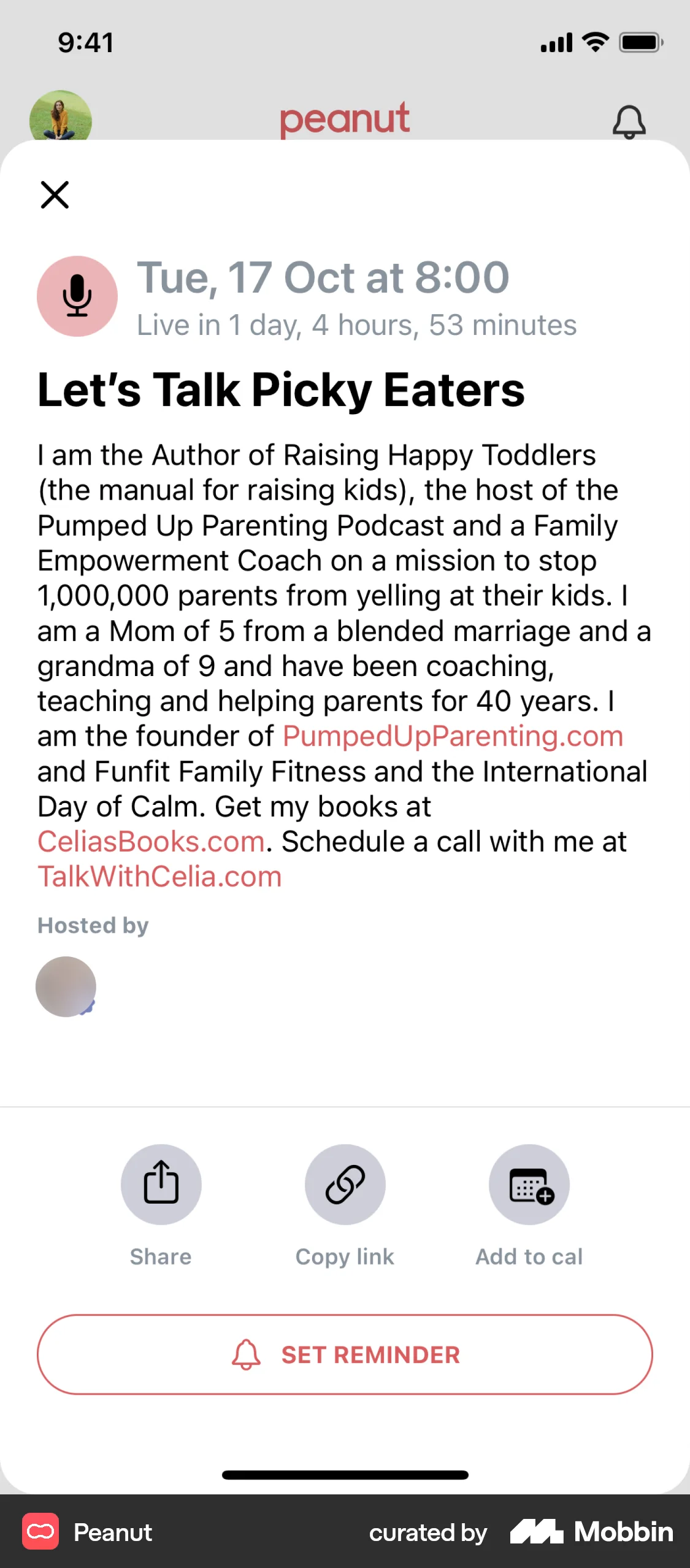This screenshot has width=690, height=1568.
Task: Share this Picky Eaters event
Action: click(161, 1184)
